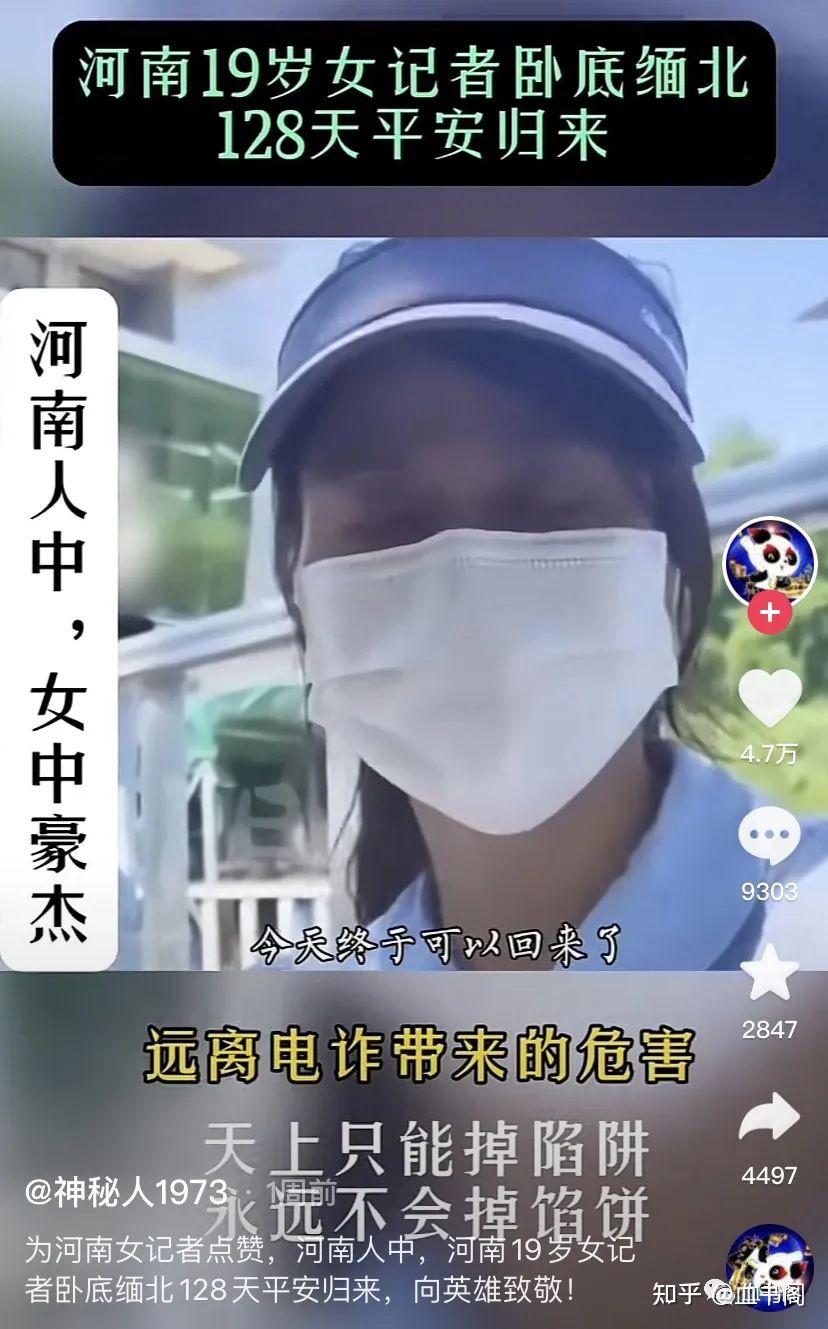
Task: Share the video using the arrow icon
Action: (769, 1118)
